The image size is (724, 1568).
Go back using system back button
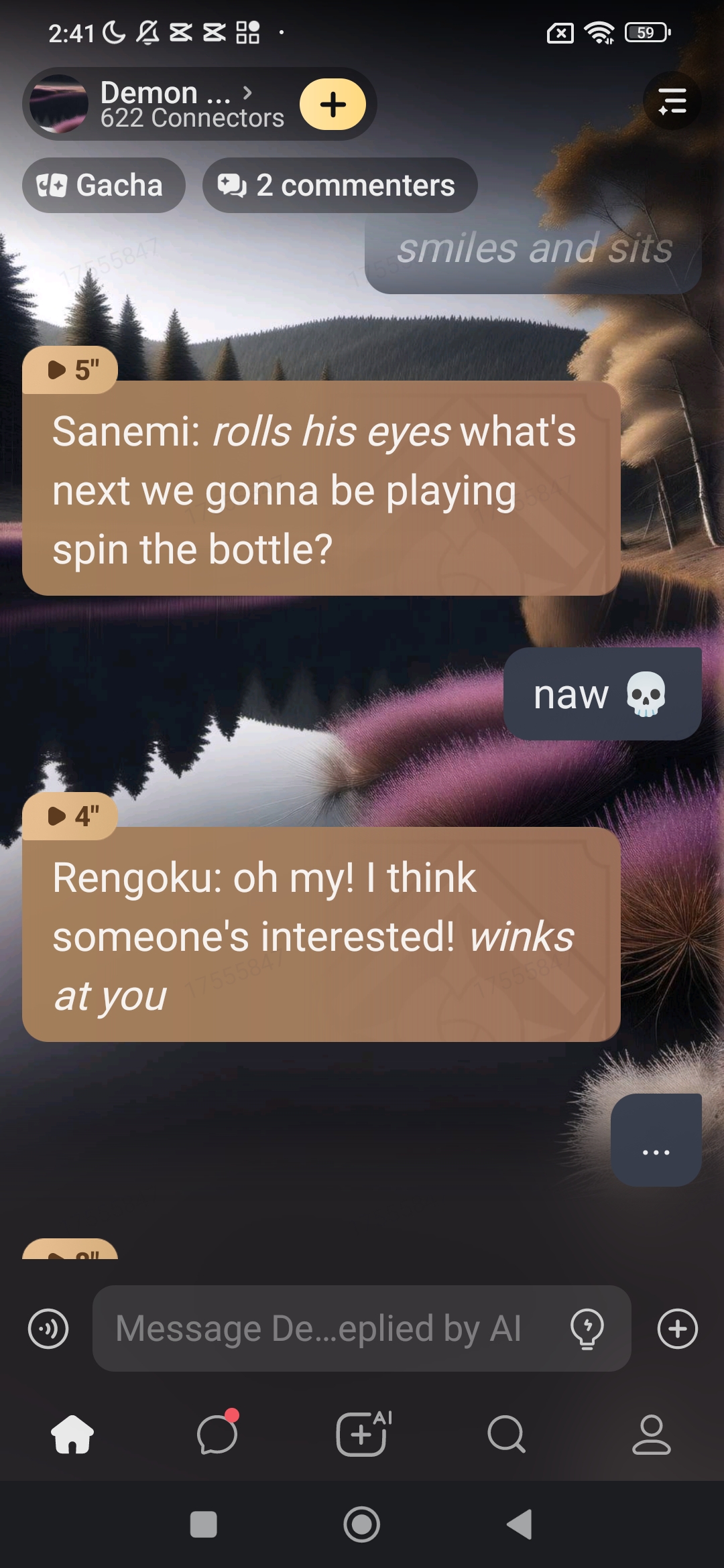[x=520, y=1524]
